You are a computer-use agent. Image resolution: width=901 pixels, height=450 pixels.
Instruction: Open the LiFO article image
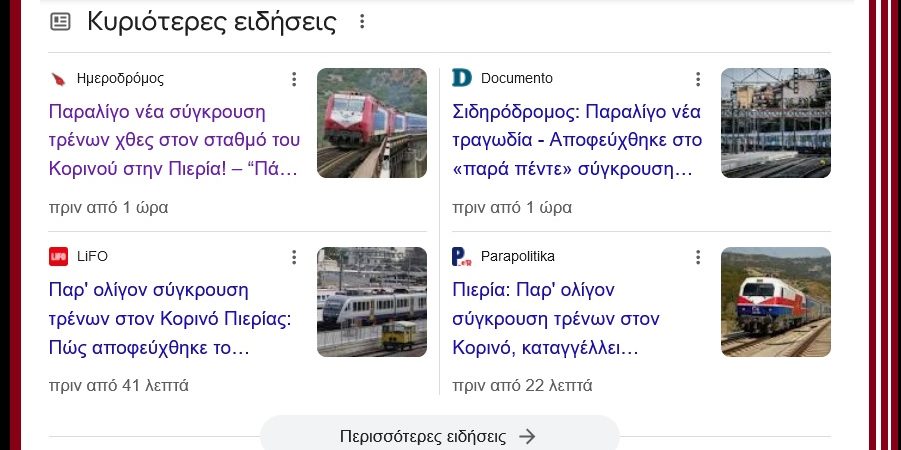(371, 302)
